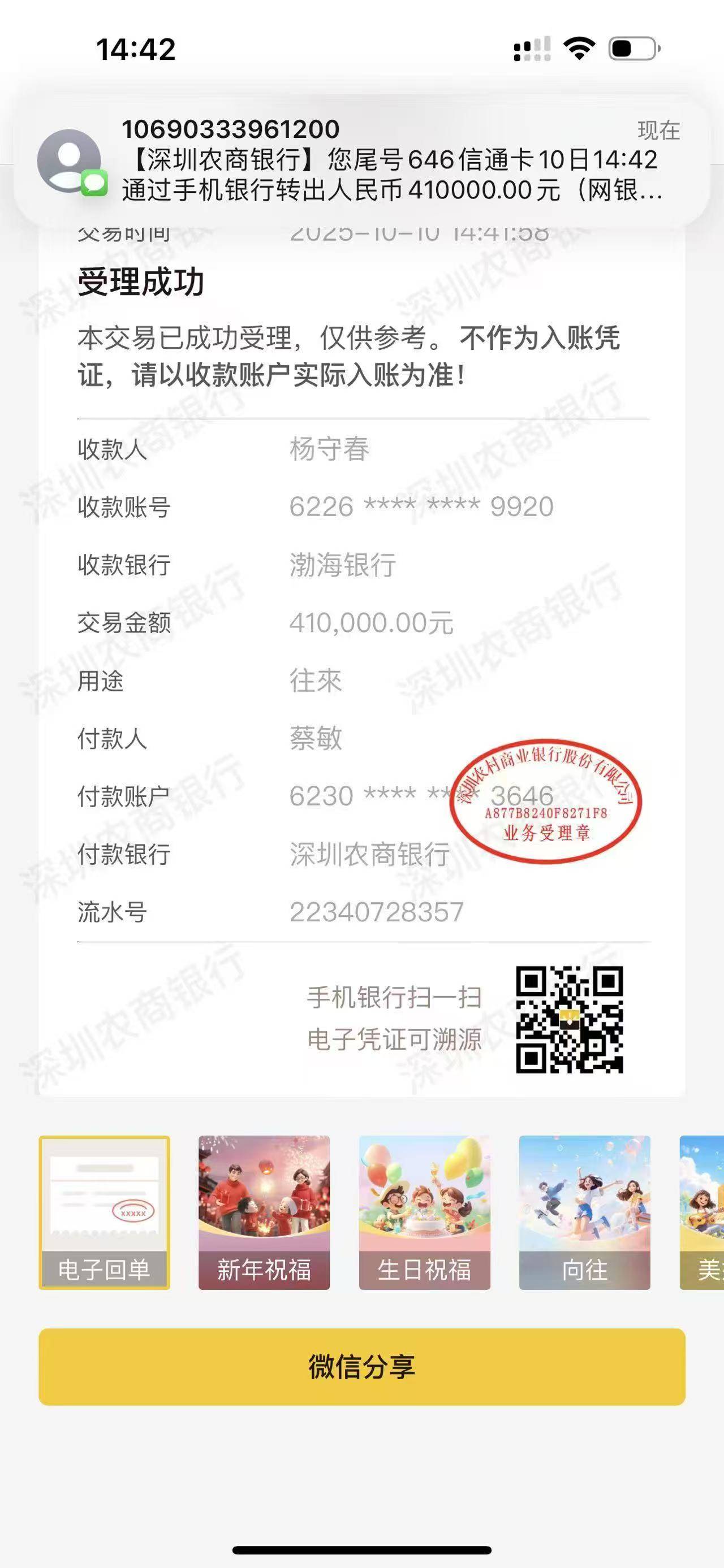Open the SMS notification from 深圳农商银行

(361, 161)
